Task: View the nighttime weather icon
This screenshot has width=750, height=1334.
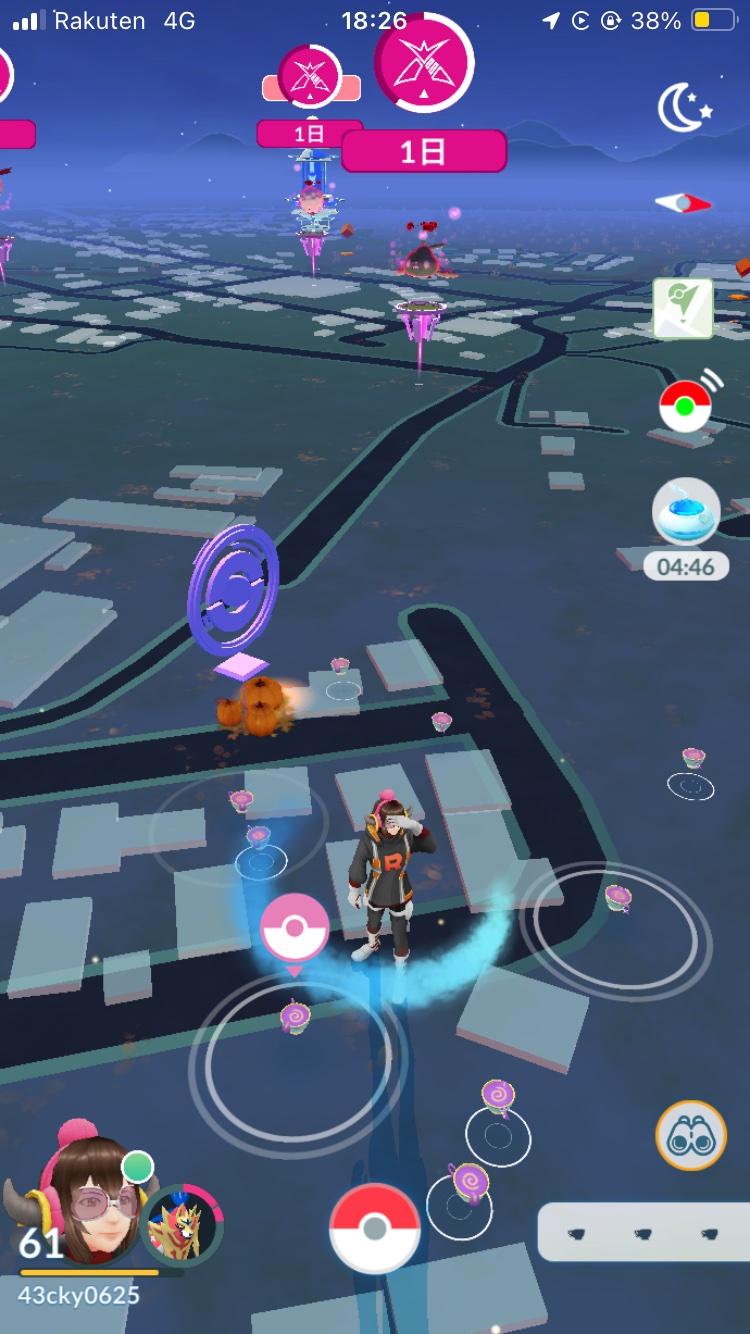Action: (684, 108)
